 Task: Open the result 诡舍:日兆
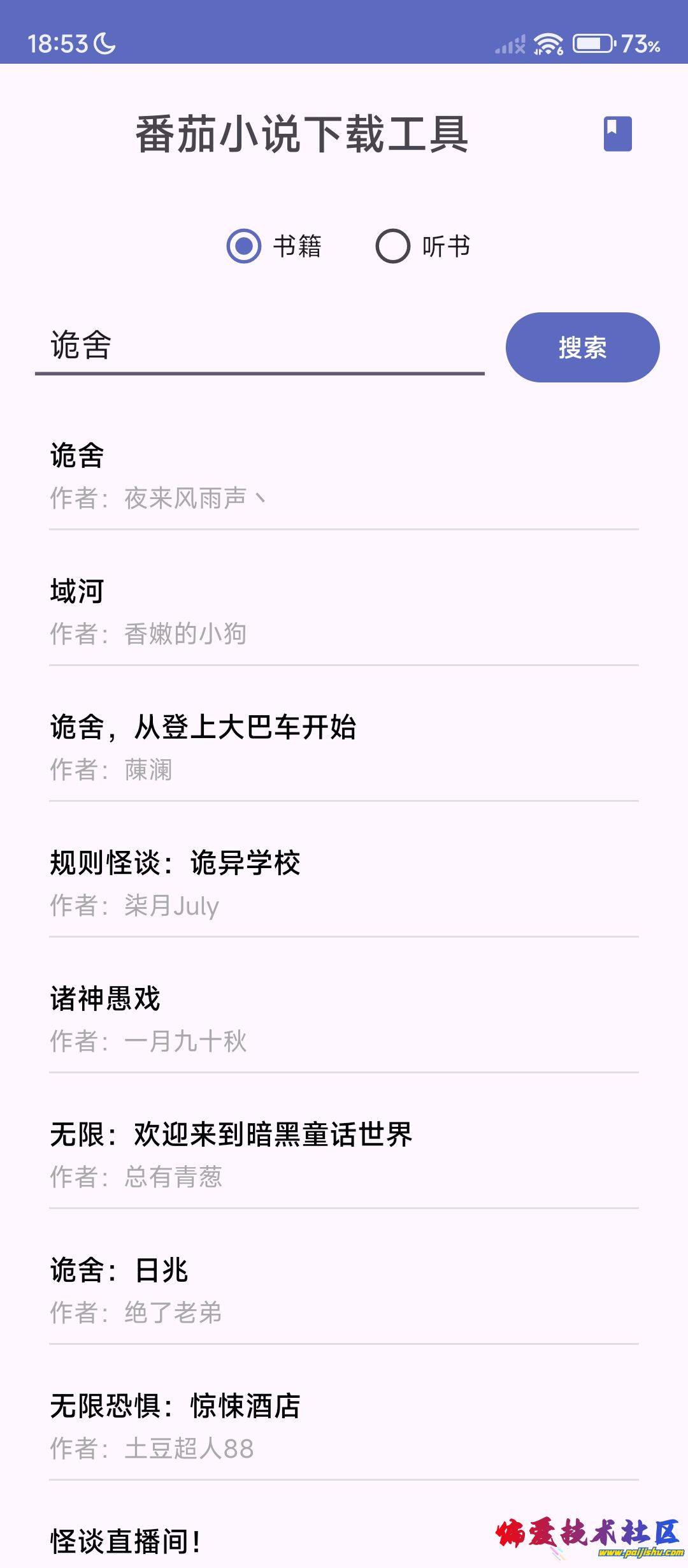pos(343,1290)
